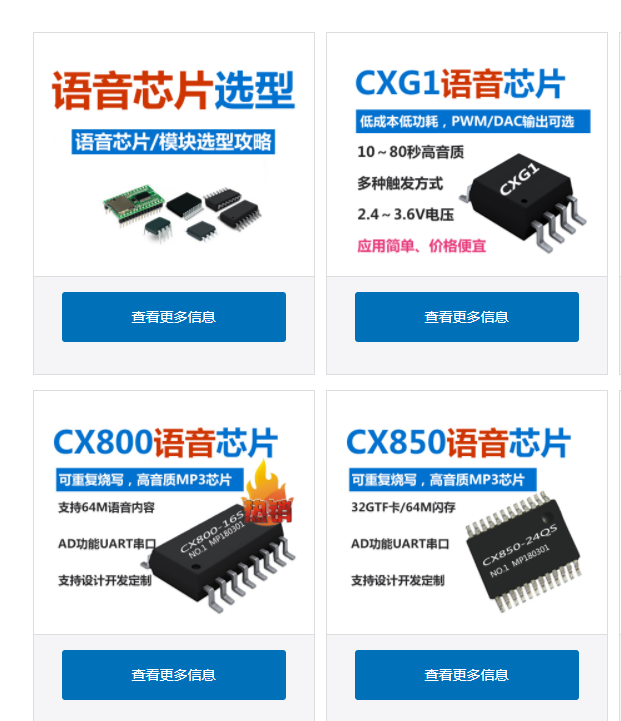
Task: Tap 查看更多信息 under CX850语音芯片
Action: pos(466,675)
